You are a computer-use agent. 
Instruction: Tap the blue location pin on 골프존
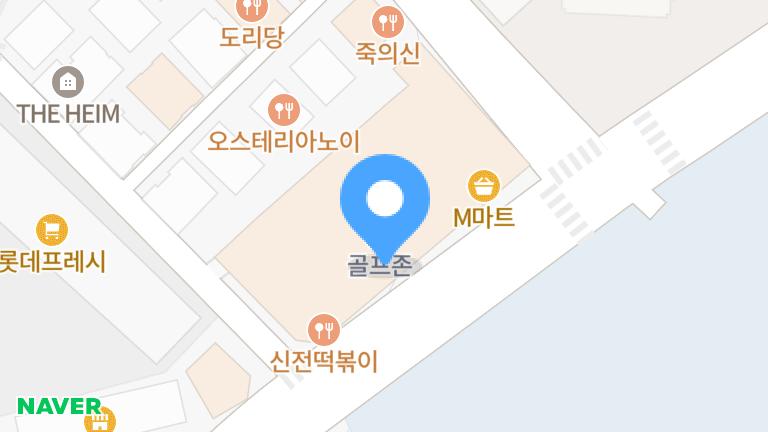[x=385, y=199]
